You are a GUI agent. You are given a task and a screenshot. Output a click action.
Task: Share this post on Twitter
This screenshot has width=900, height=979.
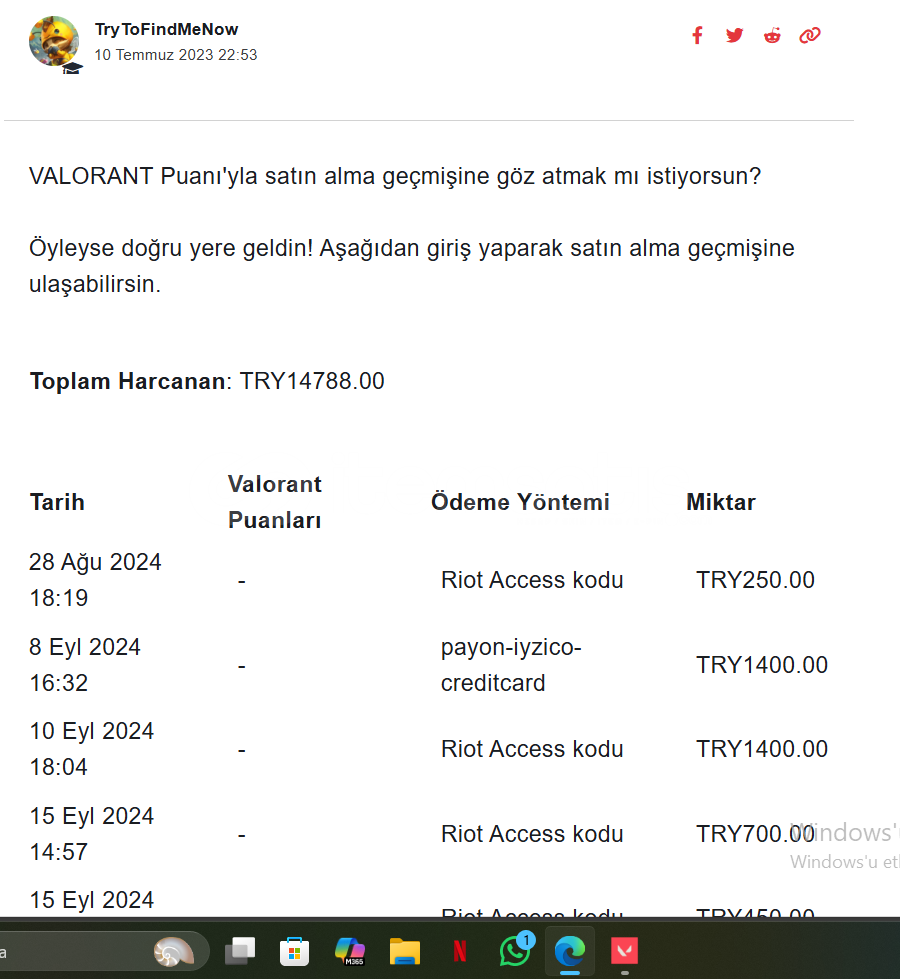click(x=735, y=36)
